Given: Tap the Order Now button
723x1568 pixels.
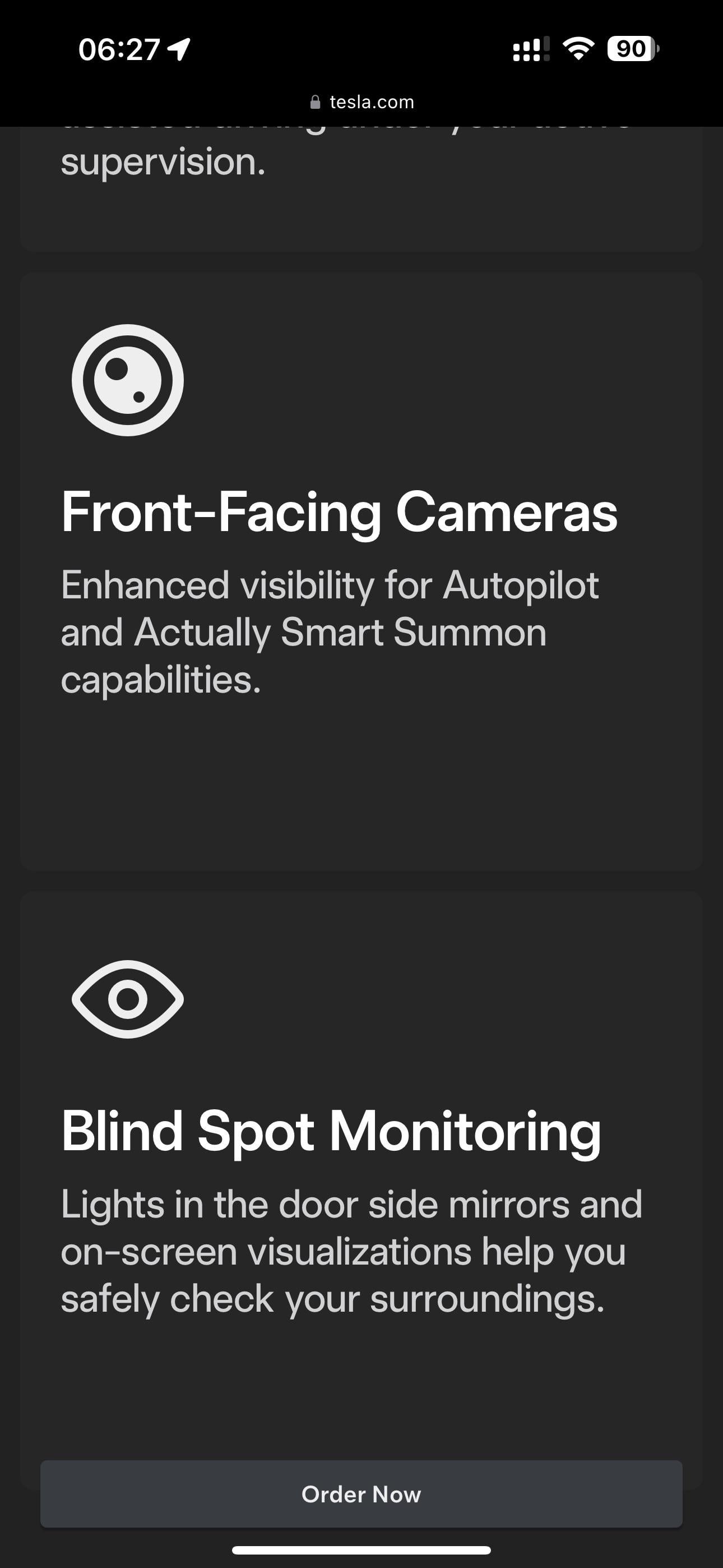Looking at the screenshot, I should [361, 1495].
